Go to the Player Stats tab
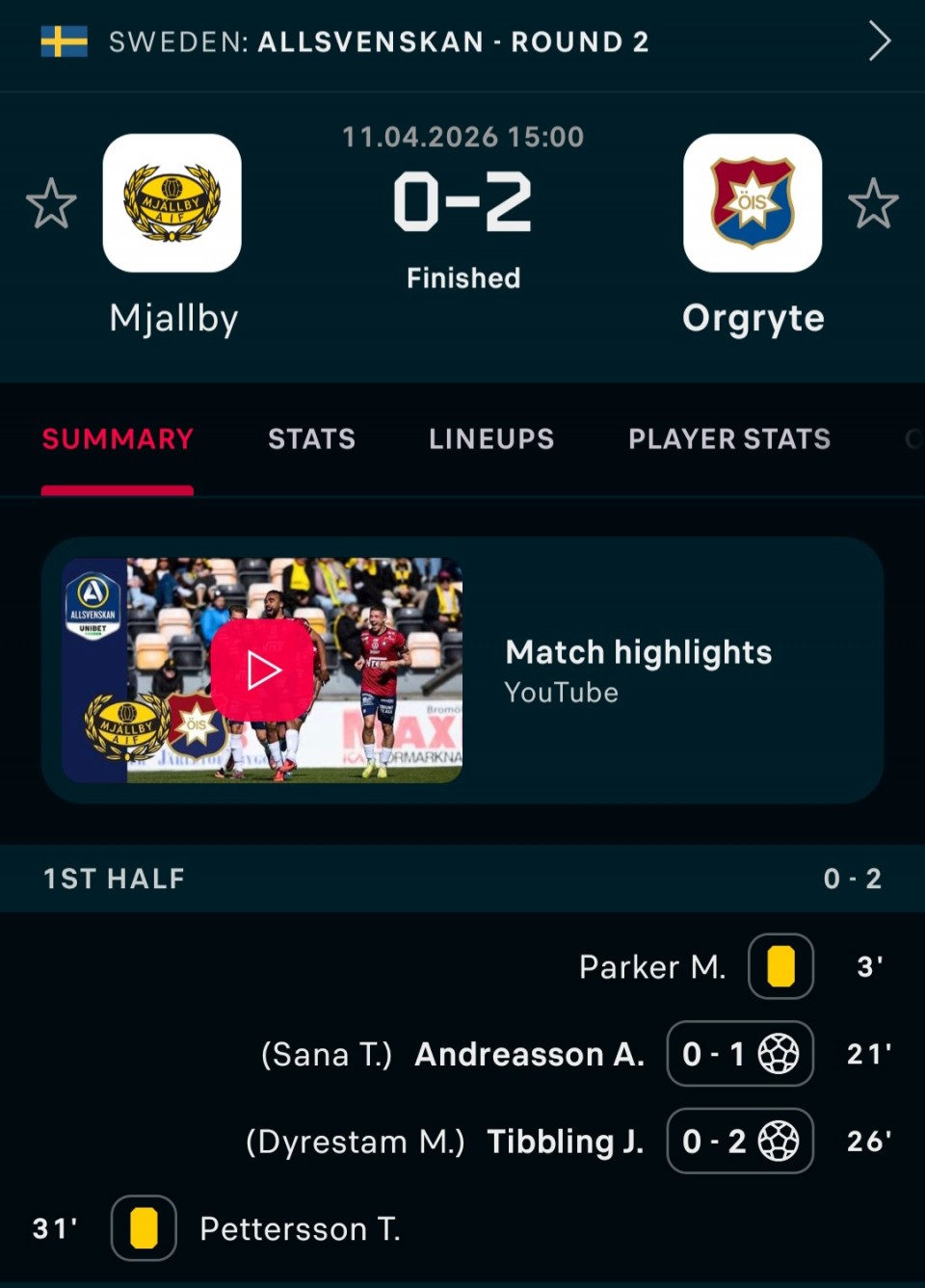Image resolution: width=925 pixels, height=1288 pixels. (729, 439)
